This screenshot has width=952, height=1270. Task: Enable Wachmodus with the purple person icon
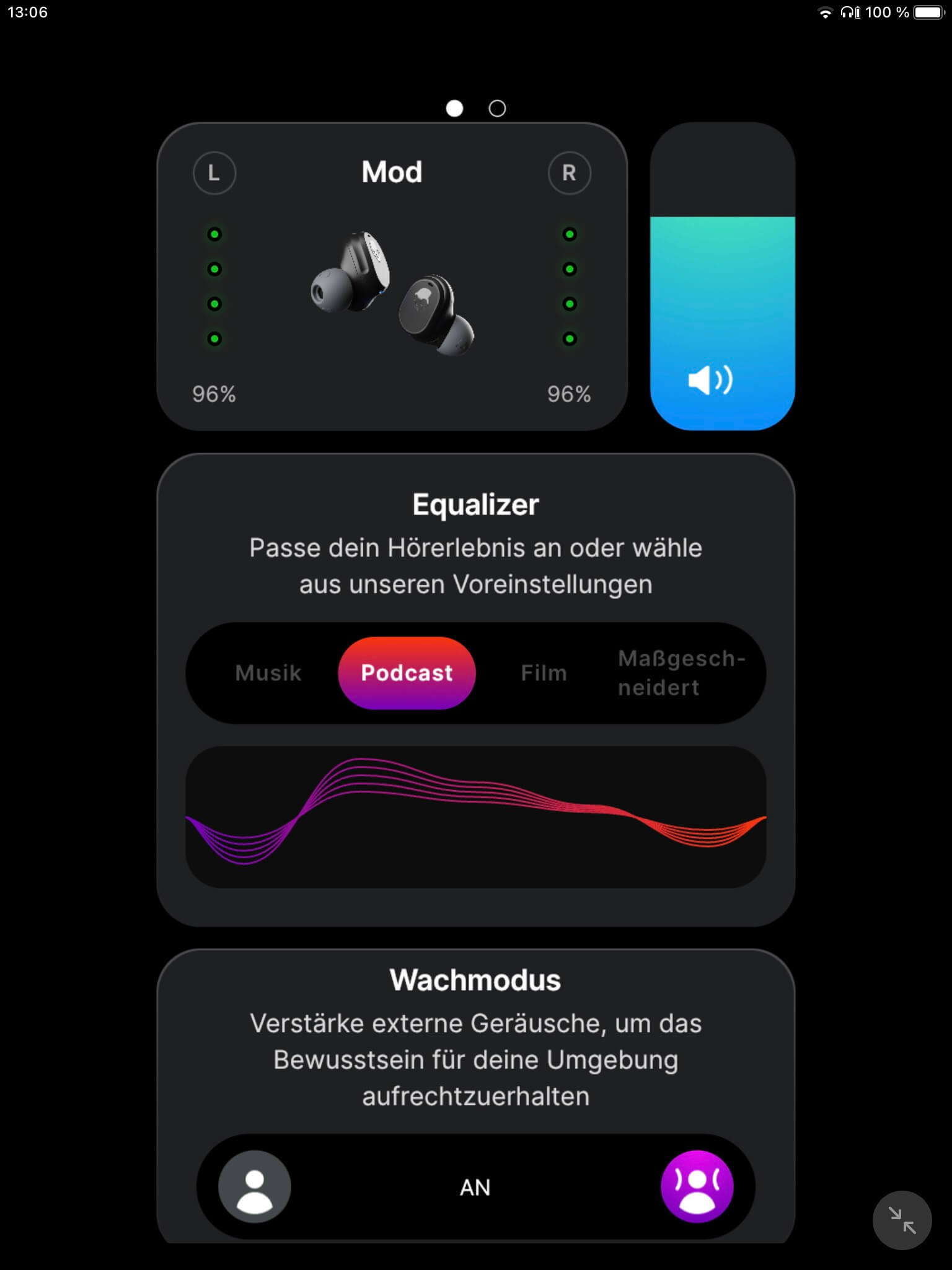click(x=697, y=1186)
